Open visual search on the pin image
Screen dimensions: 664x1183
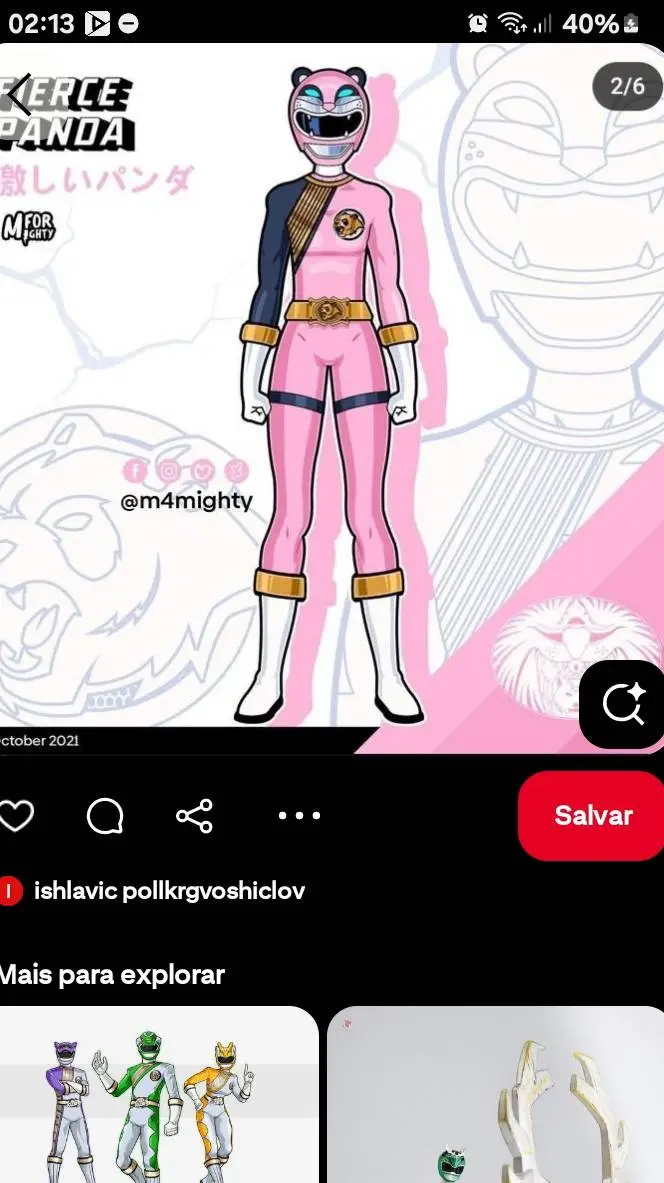click(623, 704)
